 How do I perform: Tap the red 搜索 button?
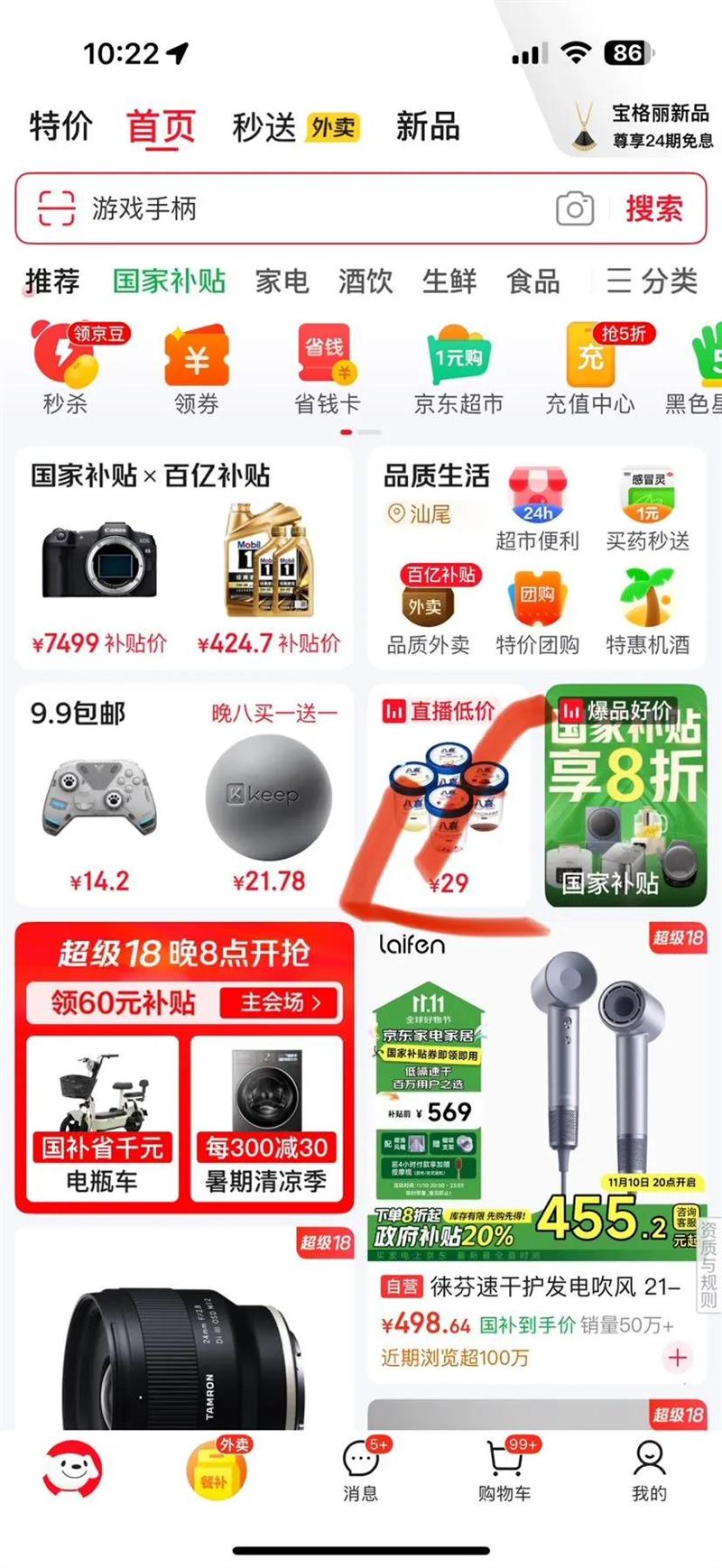tap(654, 209)
